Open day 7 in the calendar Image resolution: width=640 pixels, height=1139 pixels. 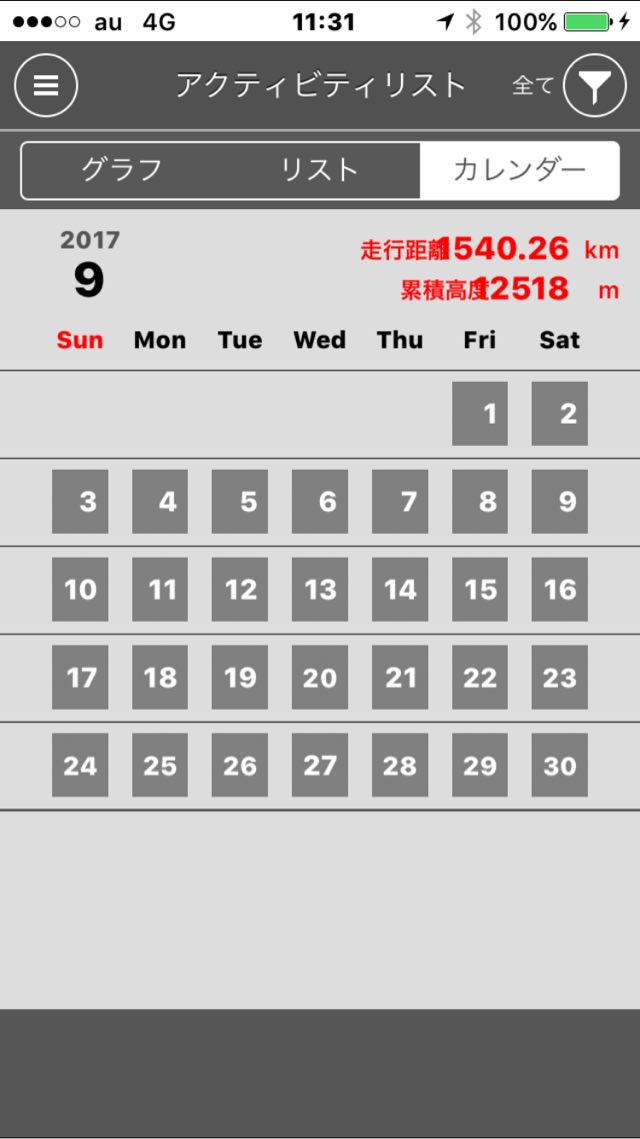click(400, 501)
